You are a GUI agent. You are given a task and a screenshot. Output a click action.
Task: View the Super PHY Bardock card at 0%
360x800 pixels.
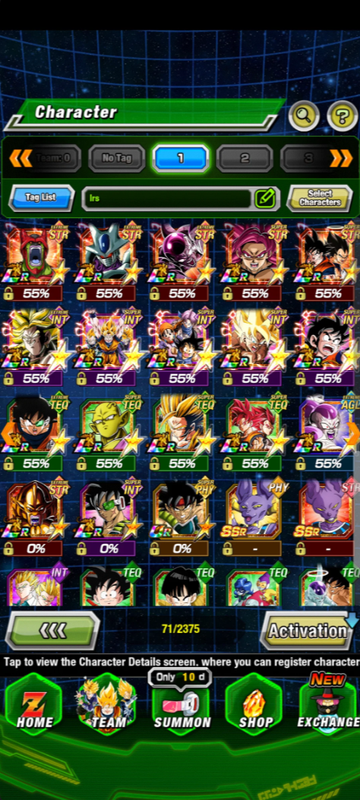click(182, 518)
